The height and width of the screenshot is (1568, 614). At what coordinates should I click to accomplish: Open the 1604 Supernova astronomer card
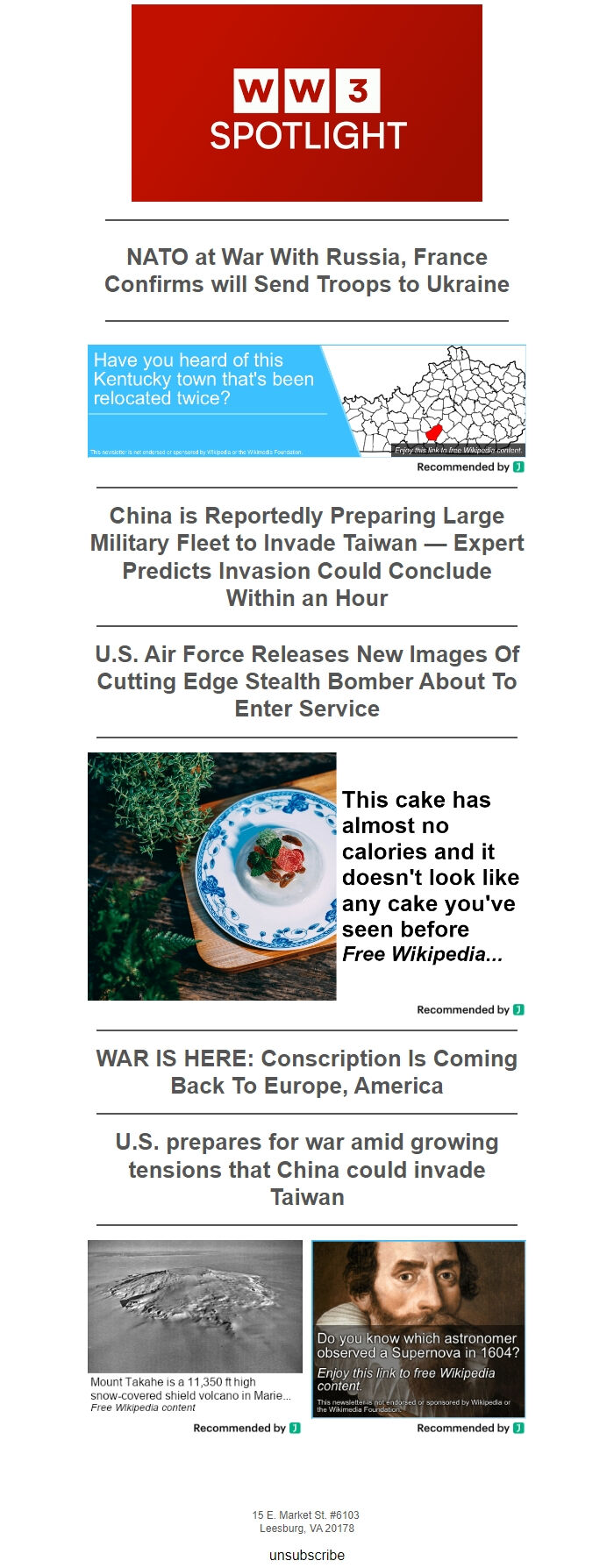pos(418,1328)
